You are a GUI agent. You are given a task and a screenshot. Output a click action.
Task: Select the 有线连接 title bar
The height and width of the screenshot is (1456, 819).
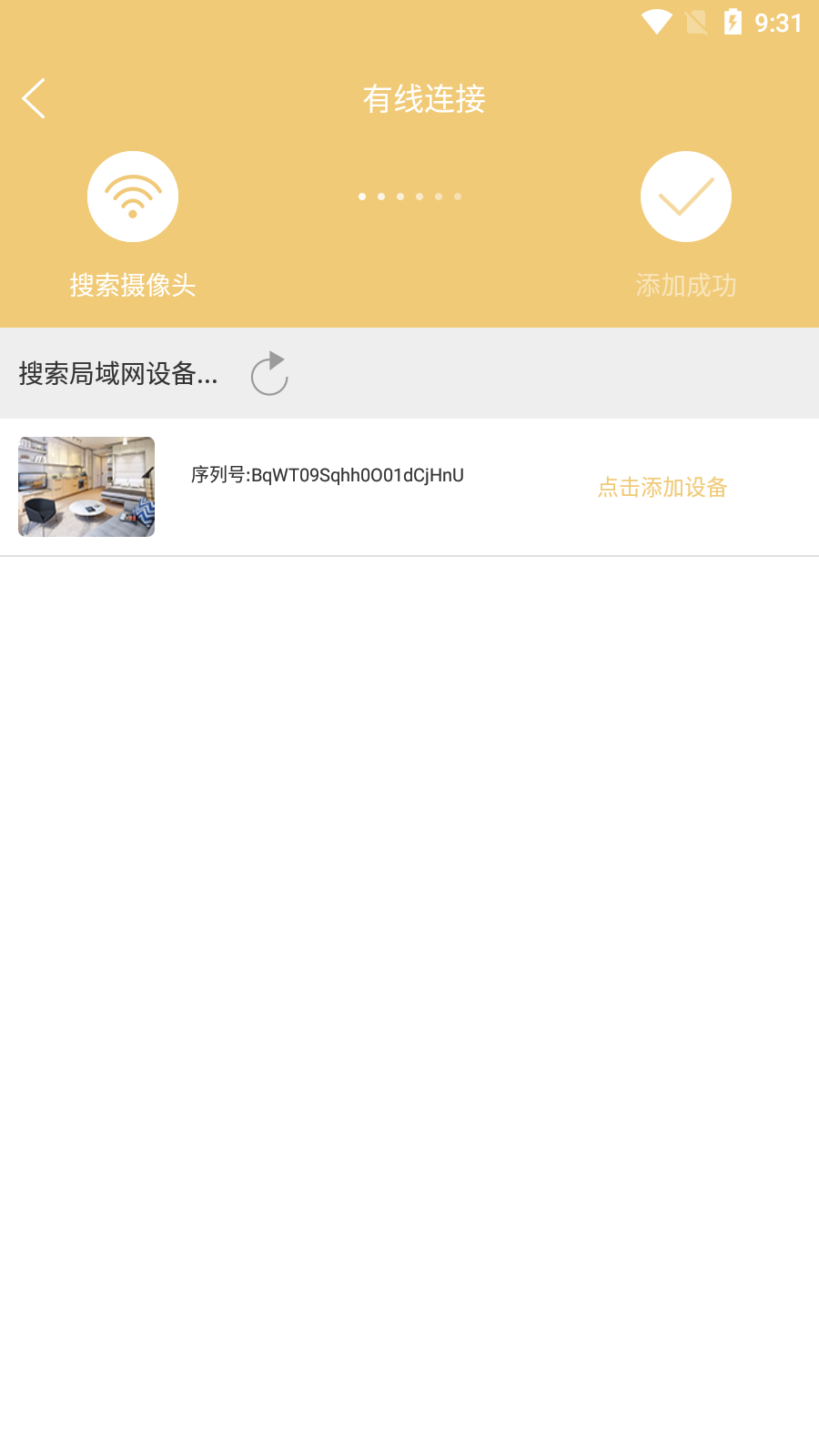pyautogui.click(x=424, y=98)
